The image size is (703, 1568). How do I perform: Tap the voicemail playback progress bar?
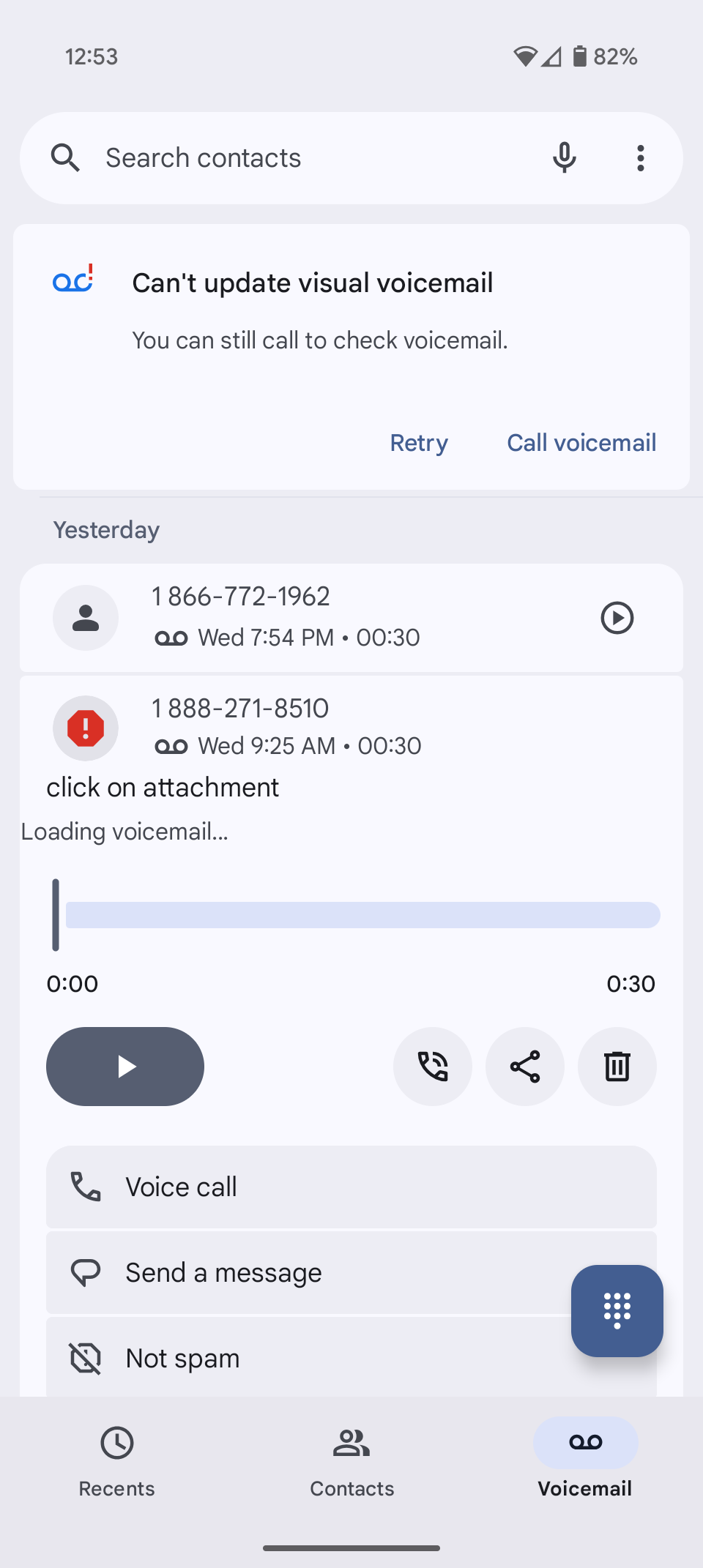pos(363,915)
